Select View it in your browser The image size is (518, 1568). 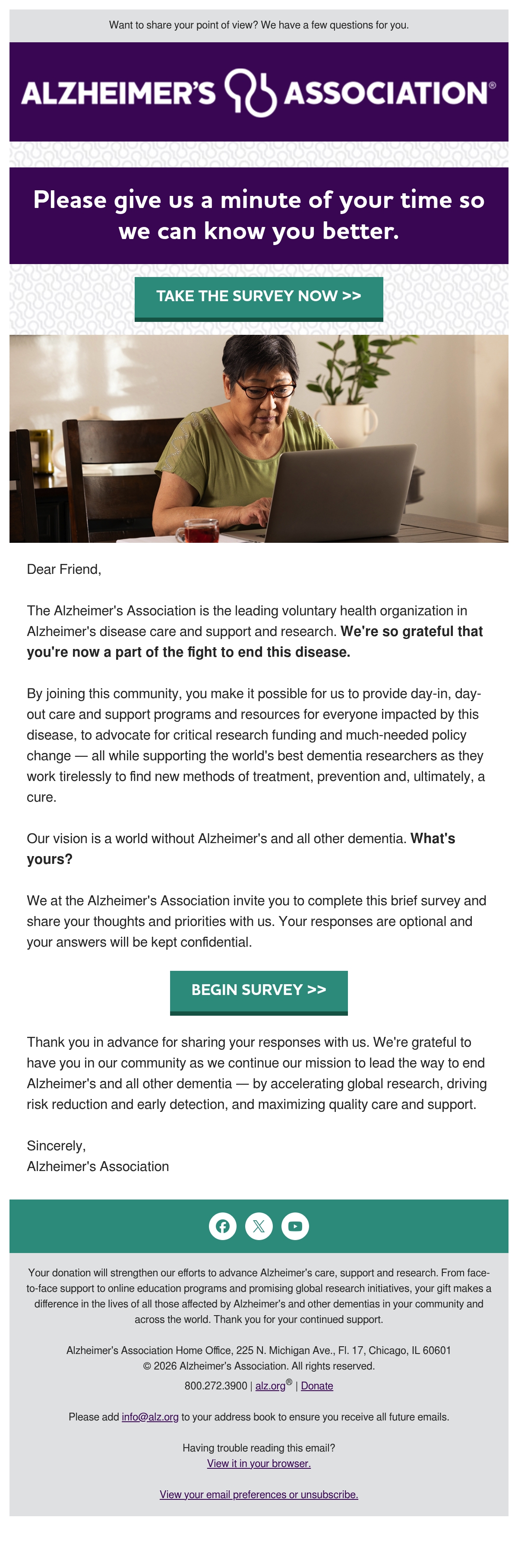coord(259,1463)
